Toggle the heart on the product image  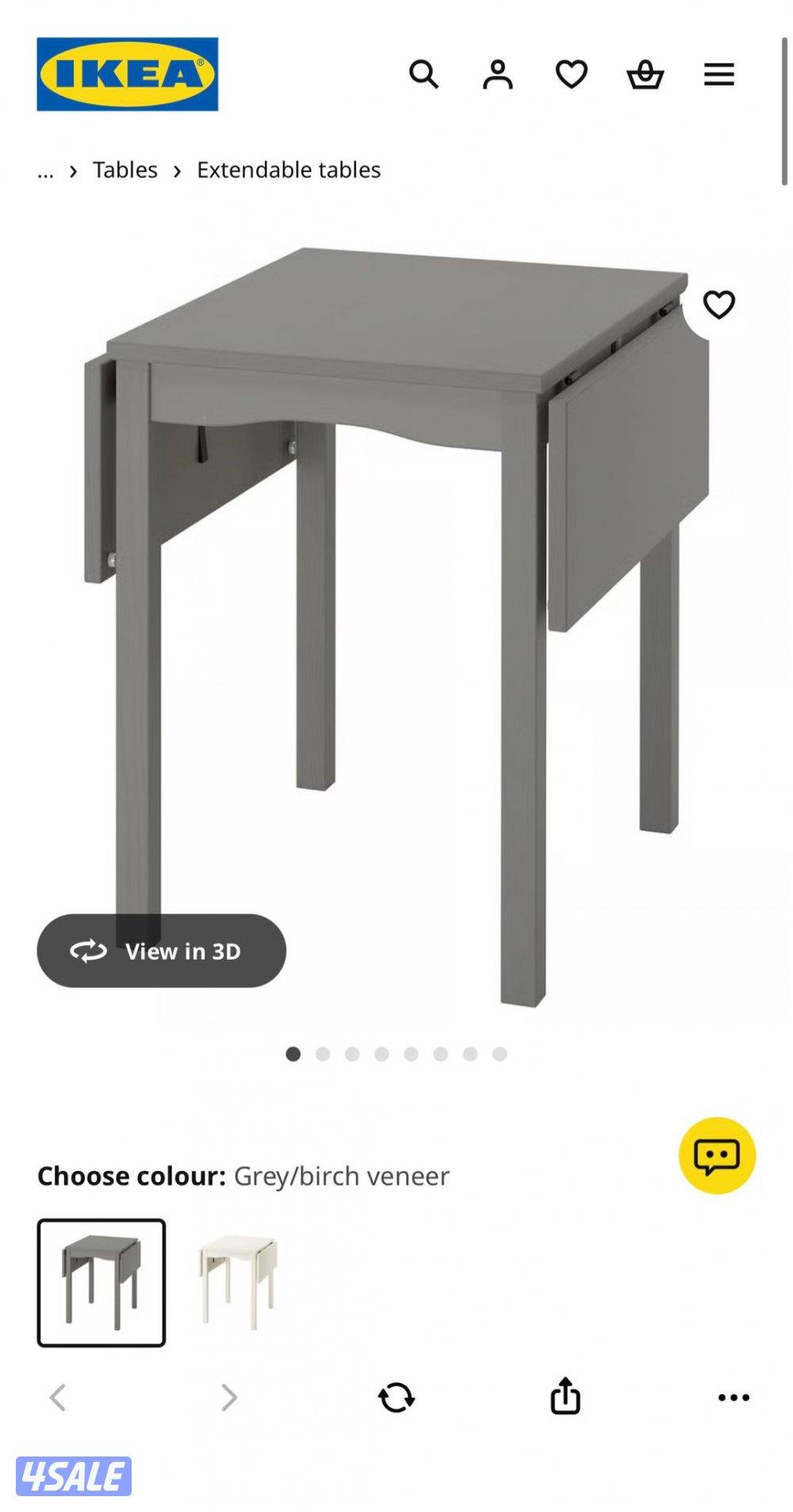719,305
